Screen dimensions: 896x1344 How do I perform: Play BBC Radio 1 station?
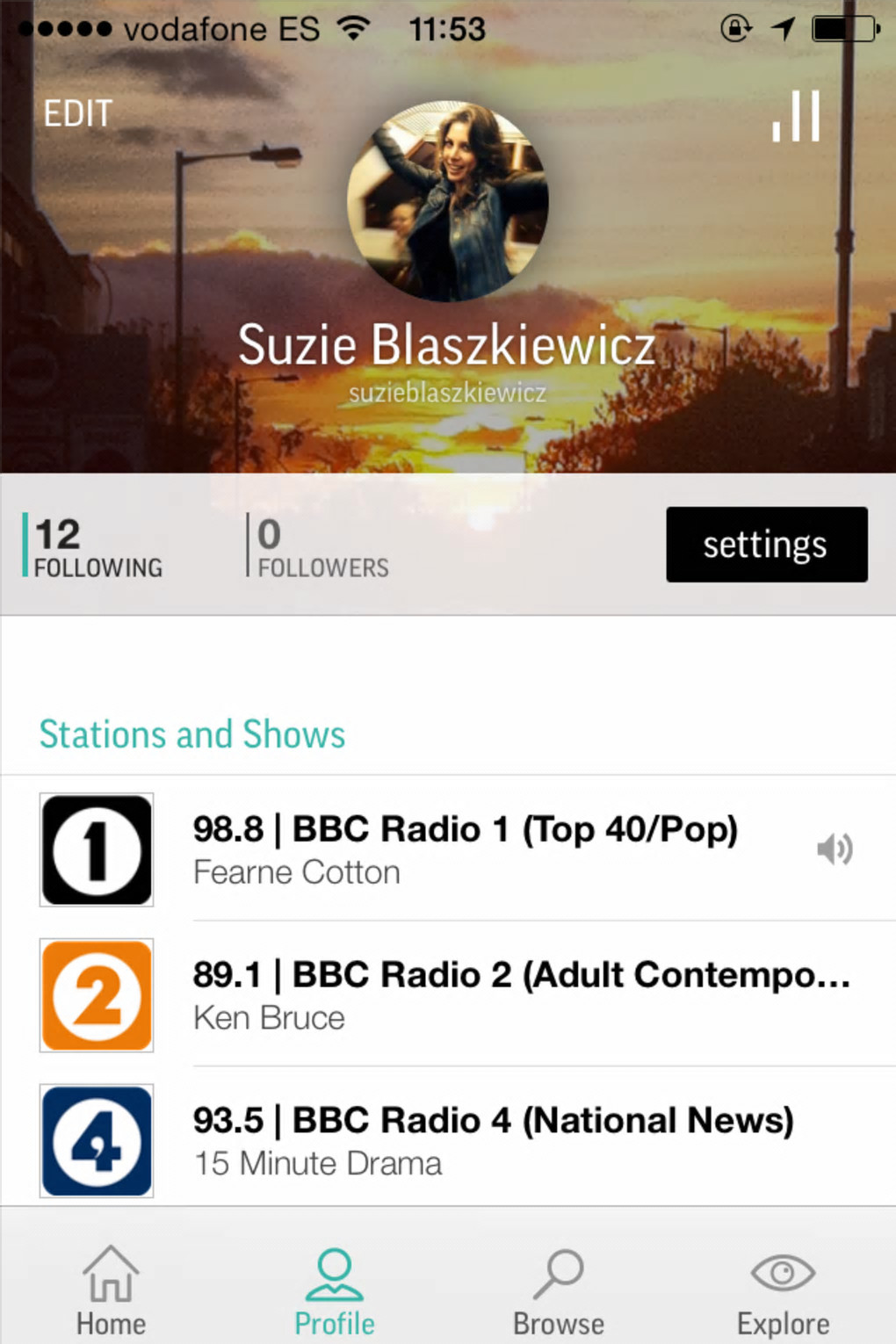pos(466,849)
